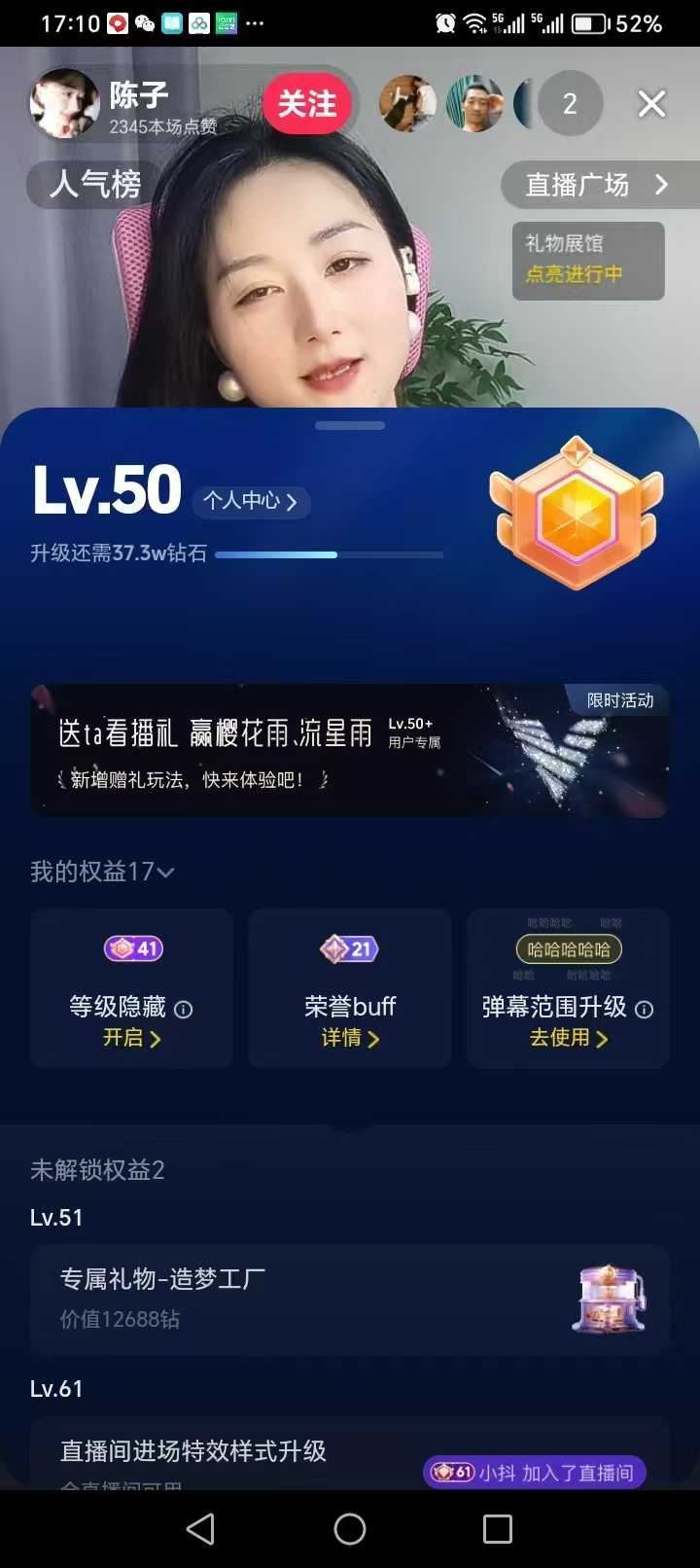Open 陈子's profile avatar
The width and height of the screenshot is (700, 1568).
pos(64,104)
